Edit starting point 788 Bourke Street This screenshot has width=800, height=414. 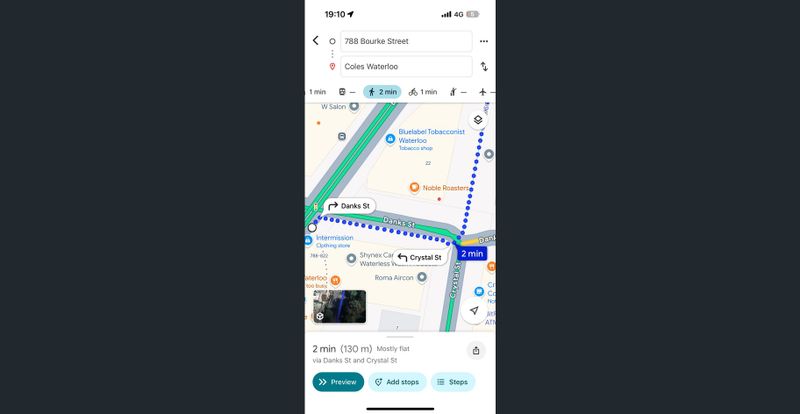pyautogui.click(x=405, y=41)
